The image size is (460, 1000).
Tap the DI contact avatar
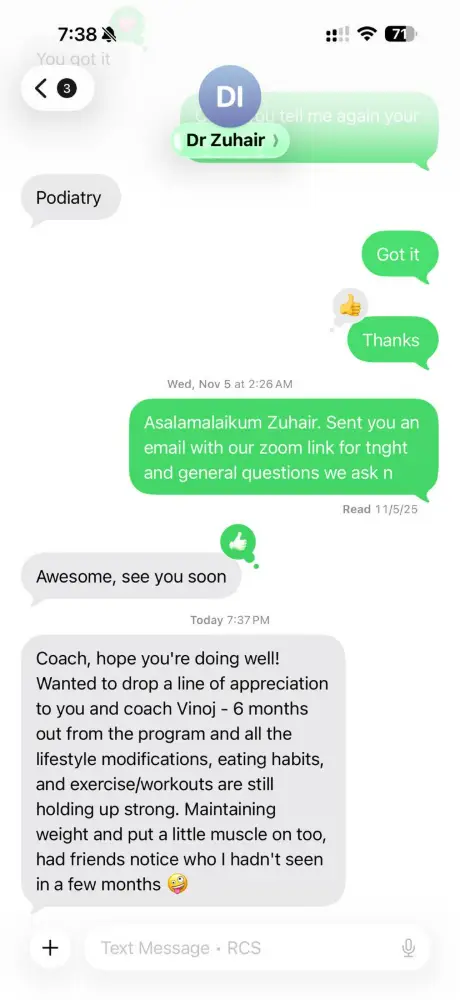click(230, 96)
